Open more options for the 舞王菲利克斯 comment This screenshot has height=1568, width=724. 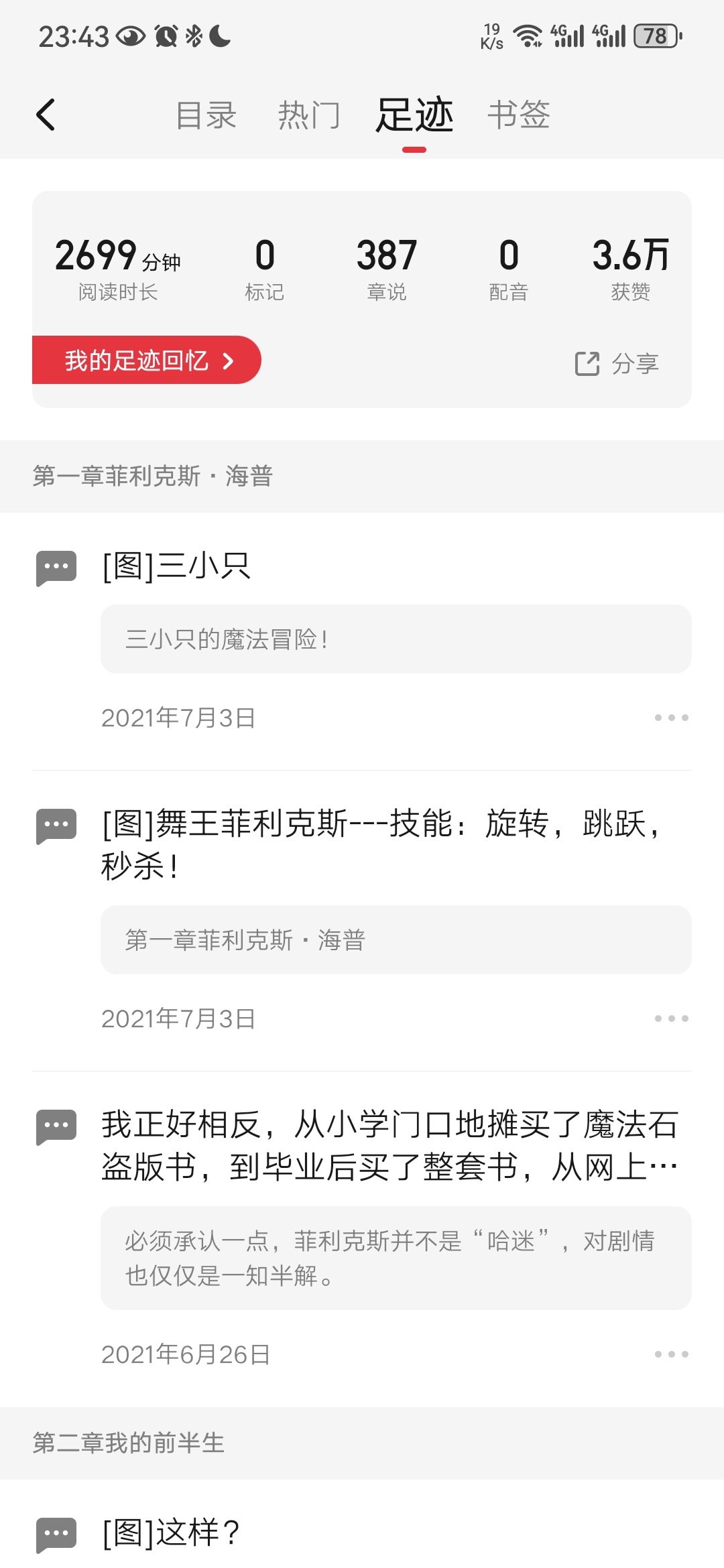(x=671, y=1019)
